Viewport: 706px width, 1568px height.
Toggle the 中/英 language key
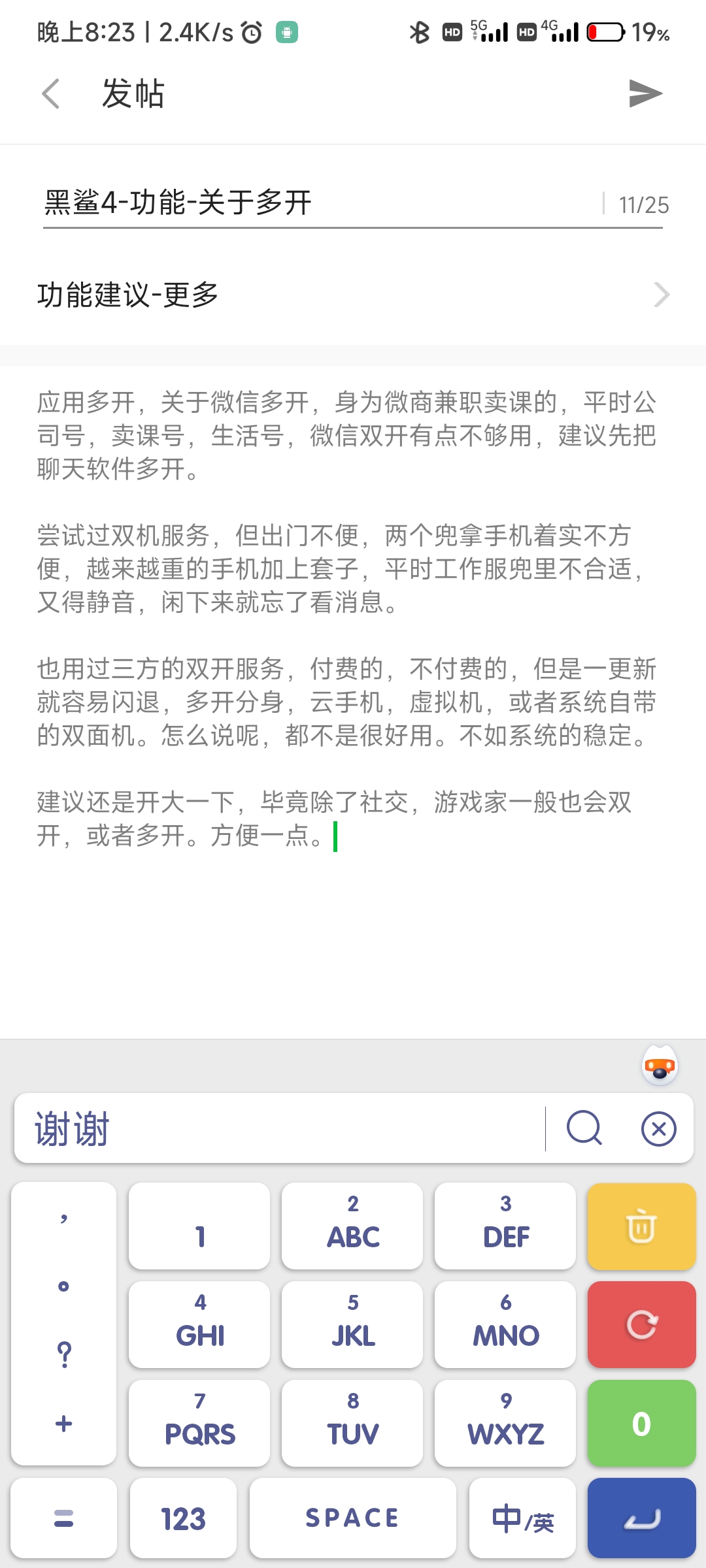(x=522, y=1518)
